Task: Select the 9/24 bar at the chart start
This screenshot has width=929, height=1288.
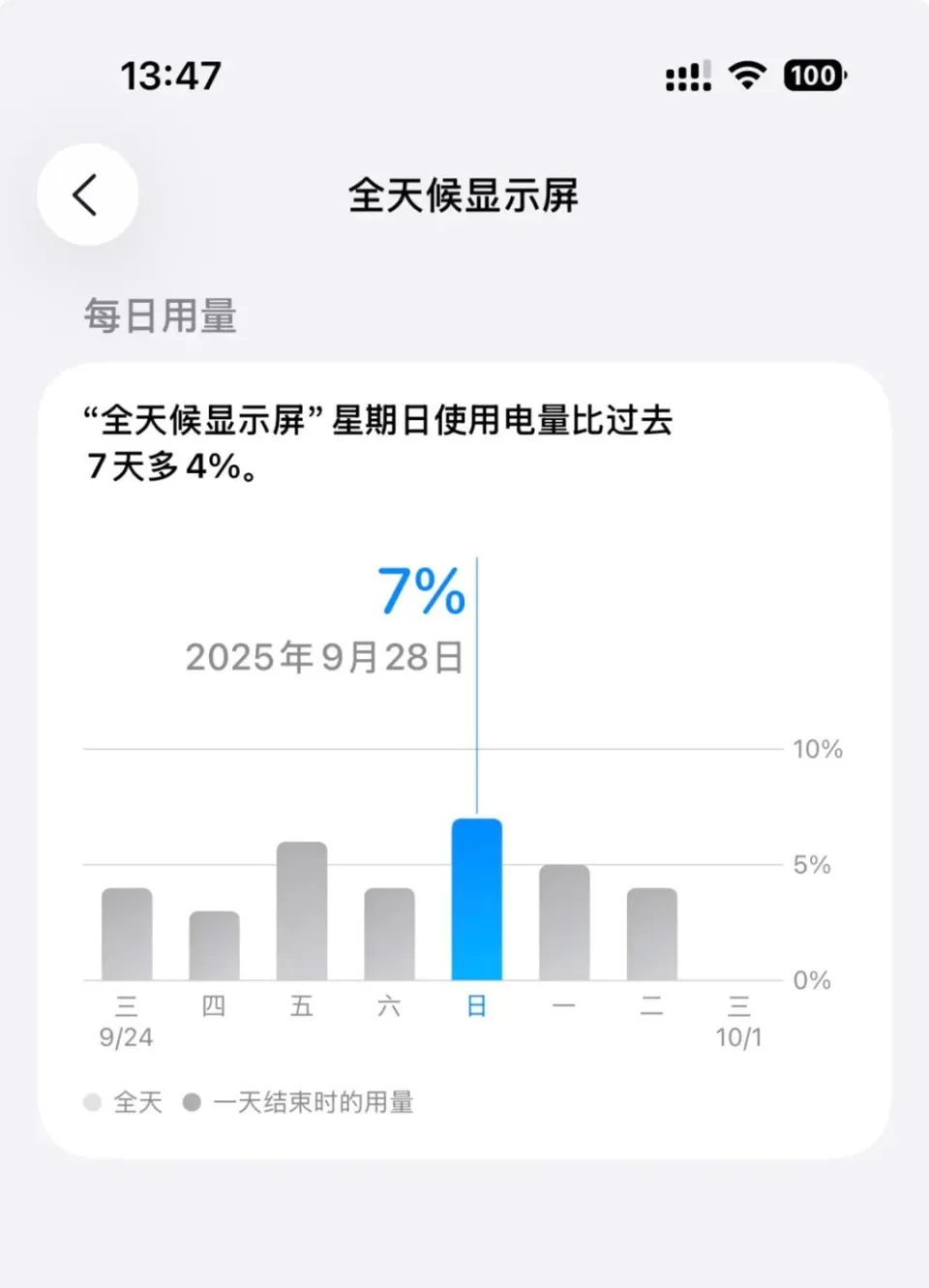Action: click(x=126, y=934)
